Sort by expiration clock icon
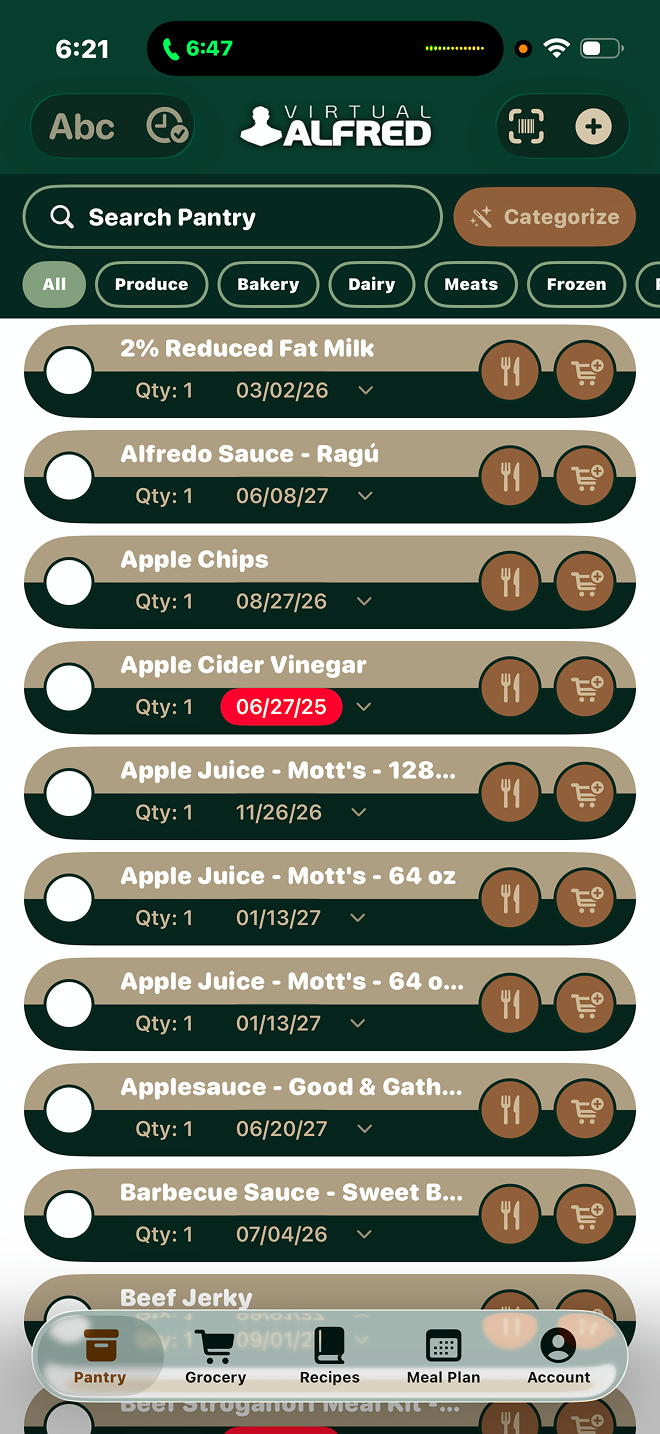This screenshot has height=1434, width=660. pos(166,127)
